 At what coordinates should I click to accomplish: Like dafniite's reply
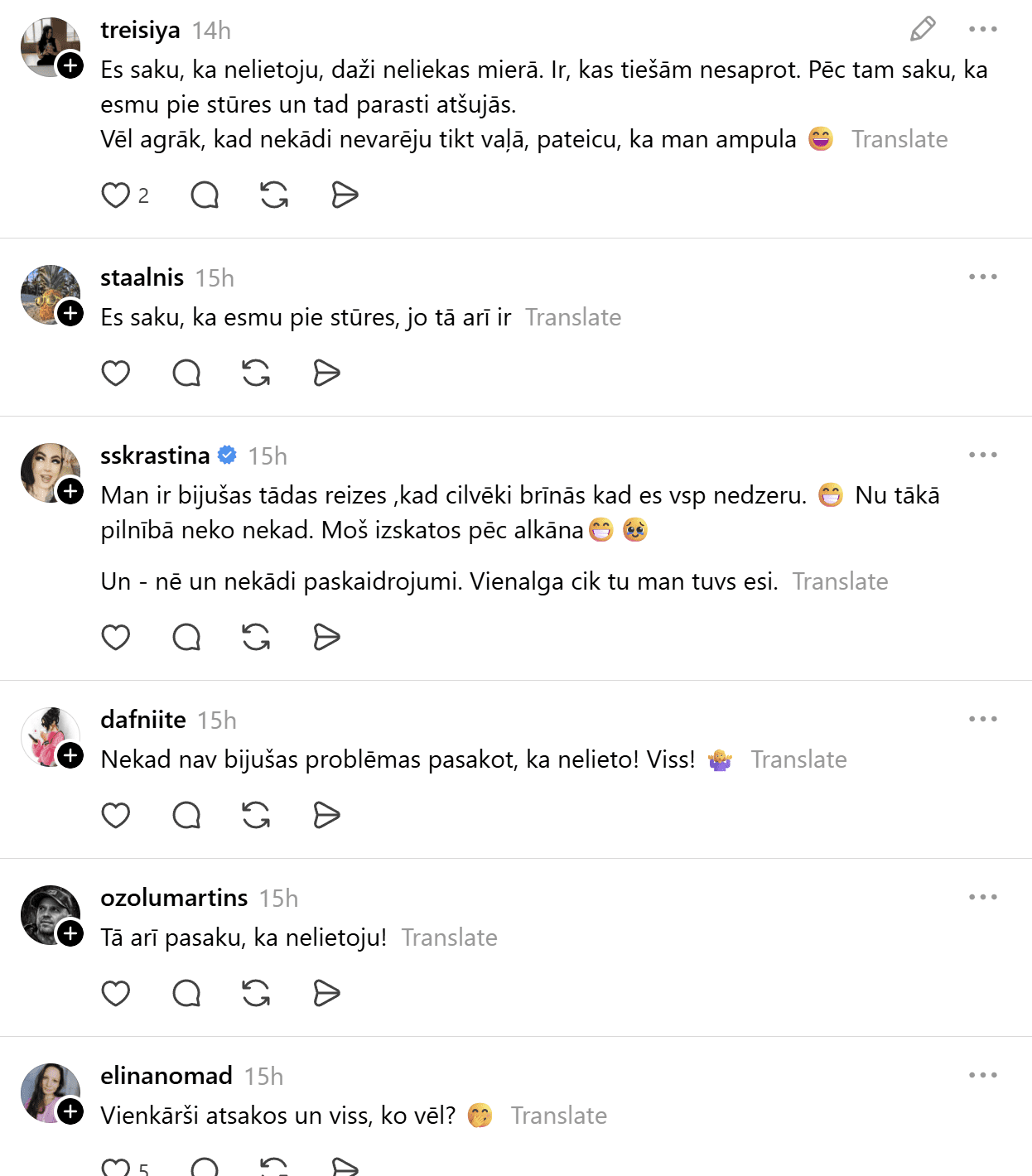pyautogui.click(x=116, y=815)
